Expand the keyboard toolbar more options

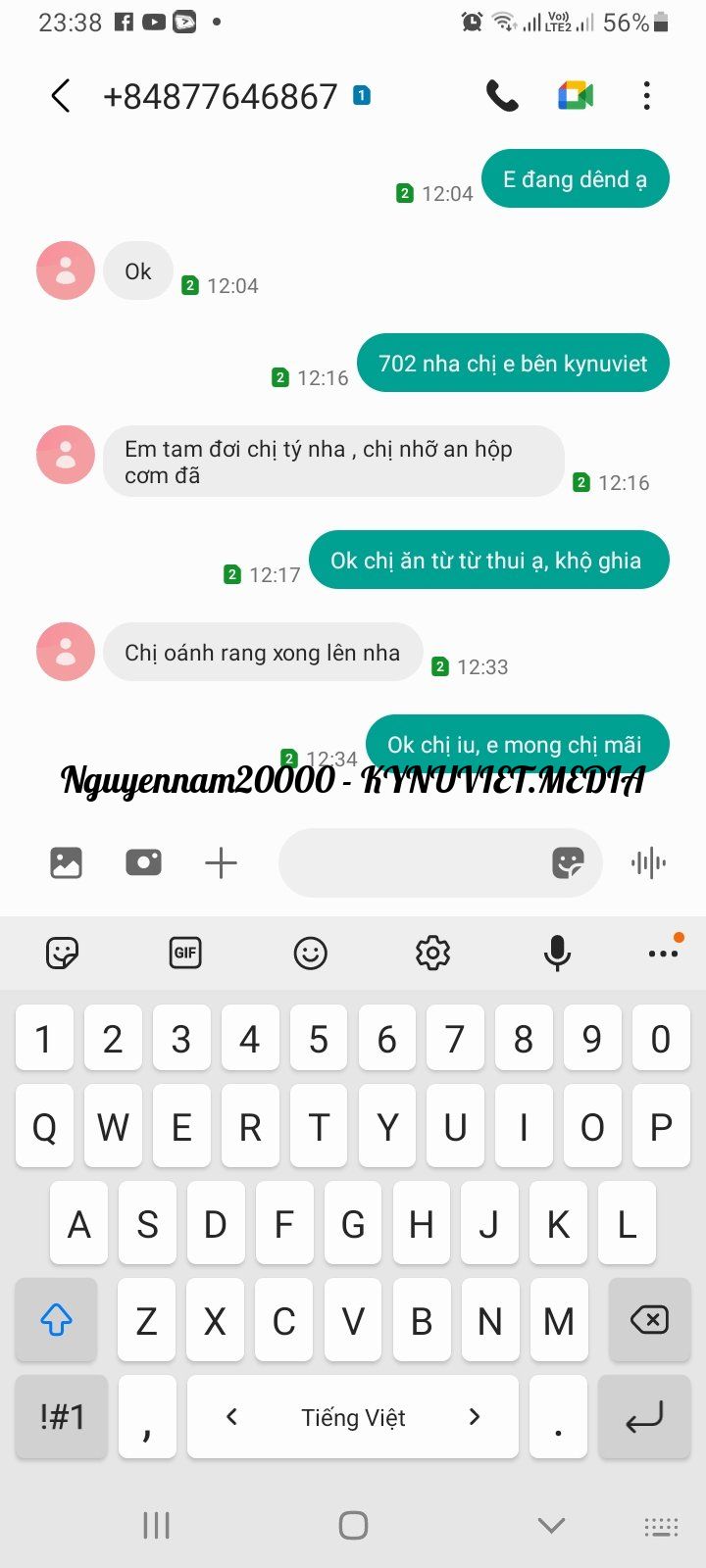[664, 953]
